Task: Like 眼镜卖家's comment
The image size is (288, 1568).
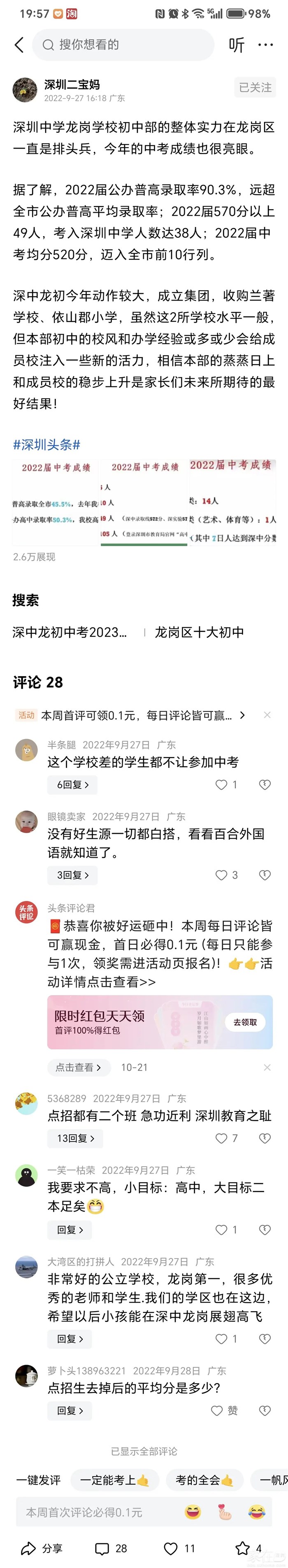Action: tap(222, 875)
